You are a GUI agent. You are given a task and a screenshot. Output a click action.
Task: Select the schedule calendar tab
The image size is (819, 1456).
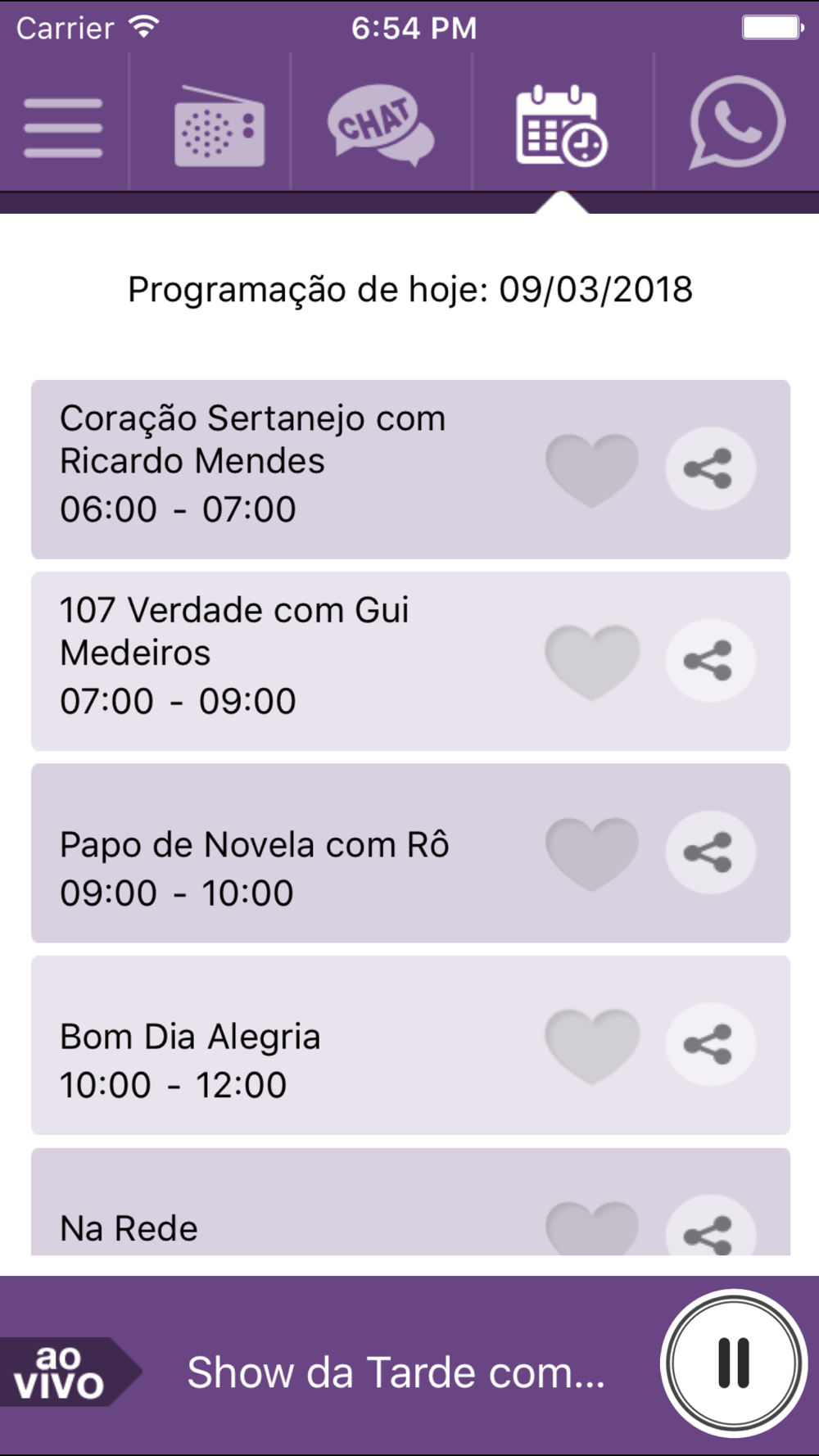[x=562, y=125]
